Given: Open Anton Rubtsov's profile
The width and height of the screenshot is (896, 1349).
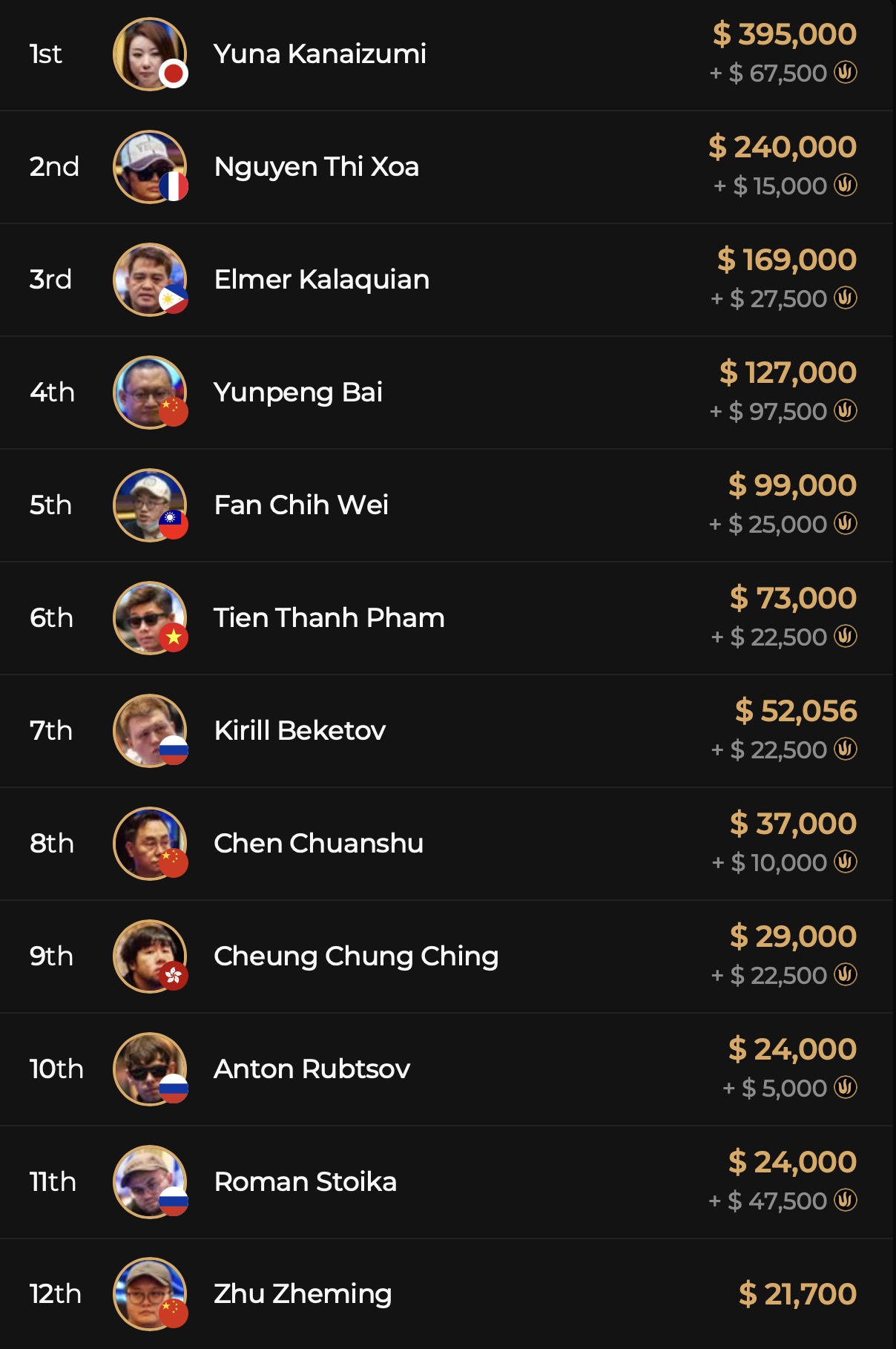Looking at the screenshot, I should coord(312,1069).
